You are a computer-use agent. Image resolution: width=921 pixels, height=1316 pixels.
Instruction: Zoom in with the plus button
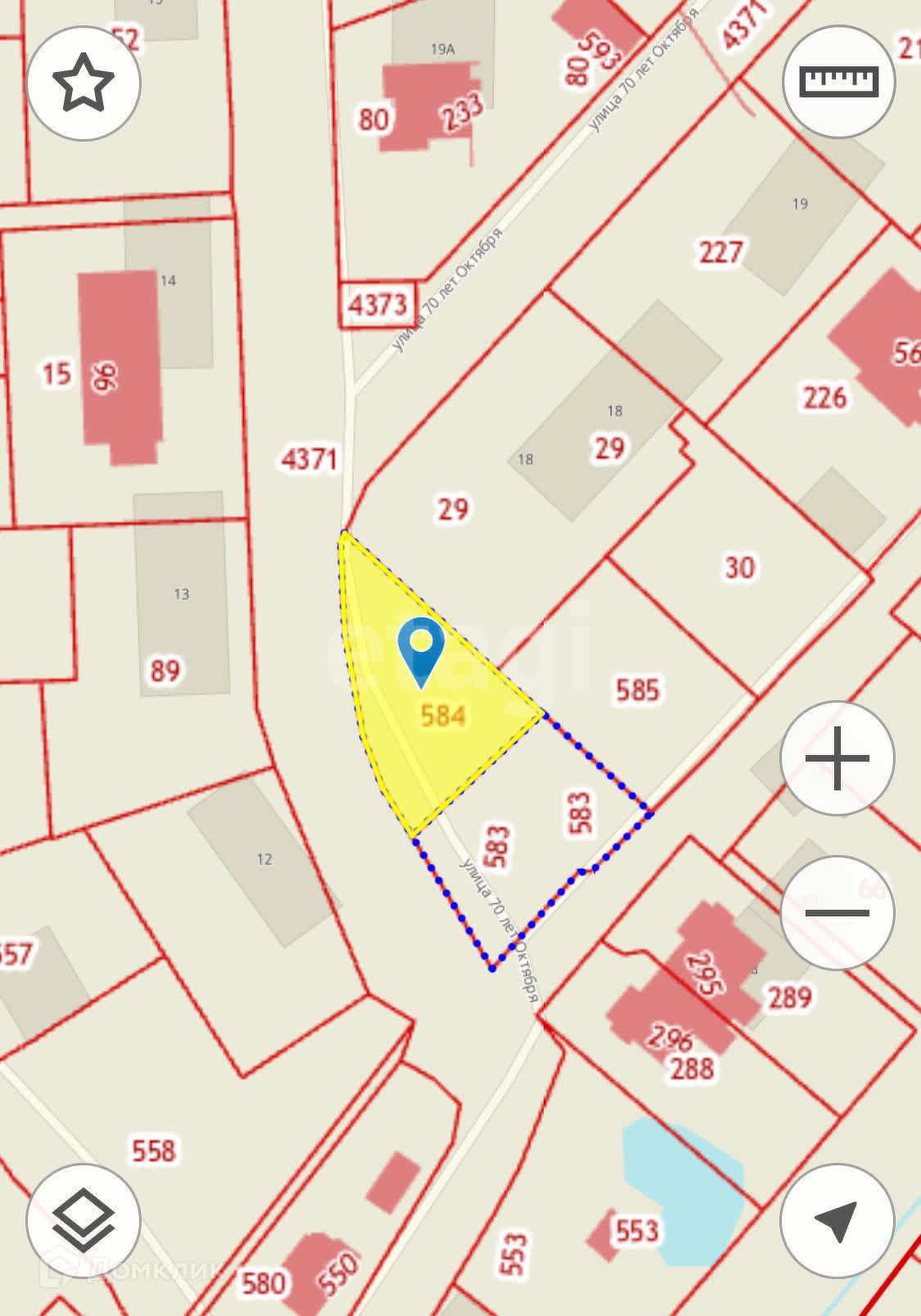(837, 757)
